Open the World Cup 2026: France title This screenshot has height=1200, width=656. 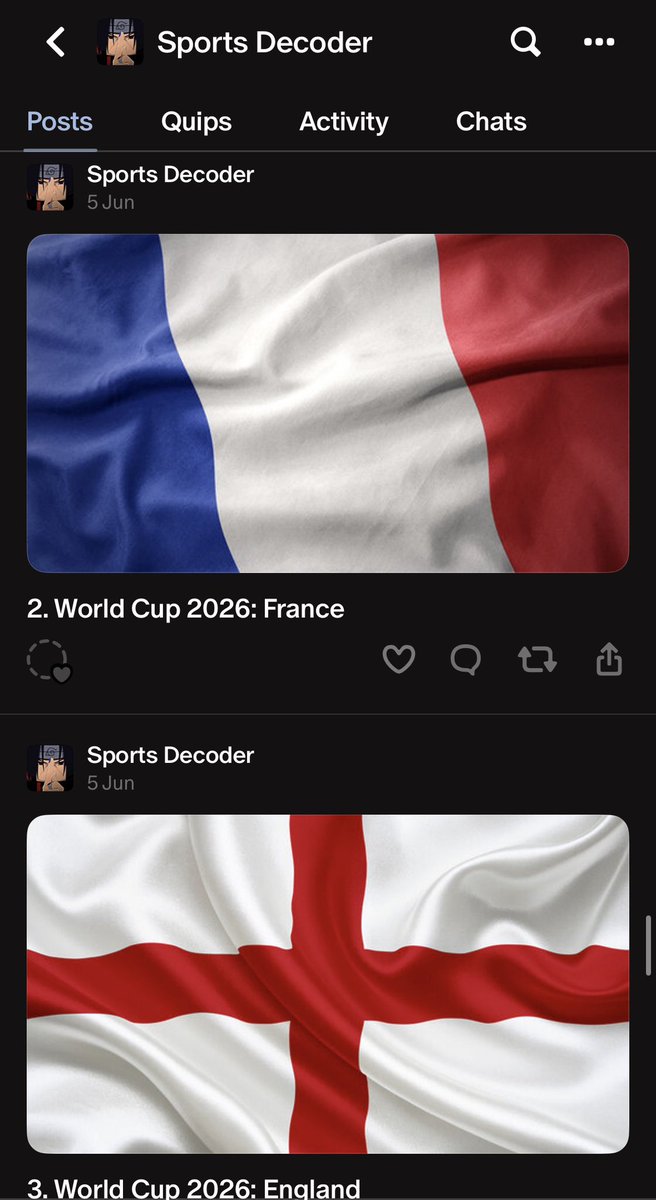[x=186, y=609]
